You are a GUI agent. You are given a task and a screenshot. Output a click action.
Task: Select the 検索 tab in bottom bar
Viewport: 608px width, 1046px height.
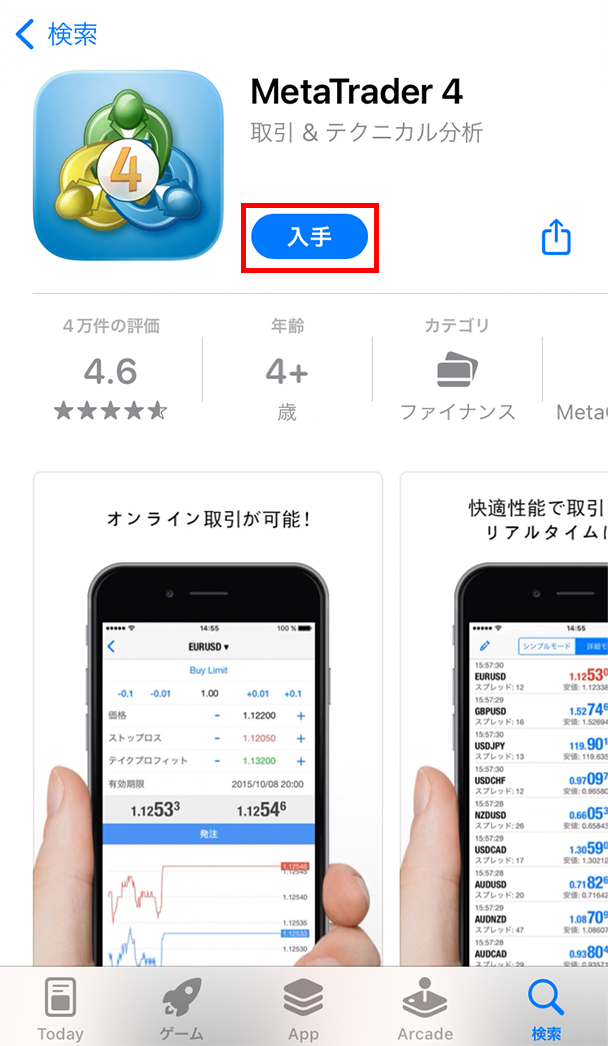point(546,1008)
